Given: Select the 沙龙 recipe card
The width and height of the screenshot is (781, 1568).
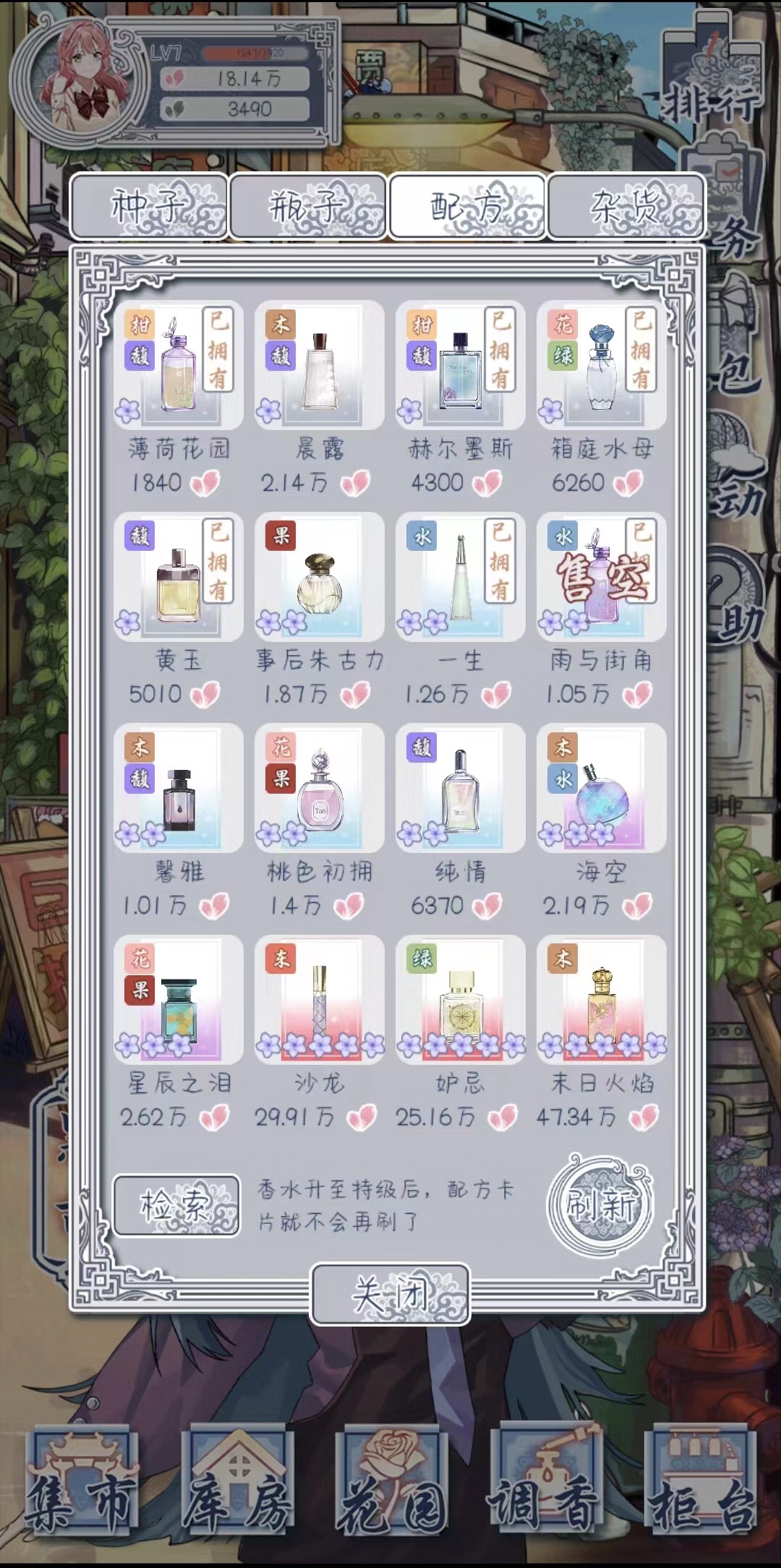Looking at the screenshot, I should point(319,999).
